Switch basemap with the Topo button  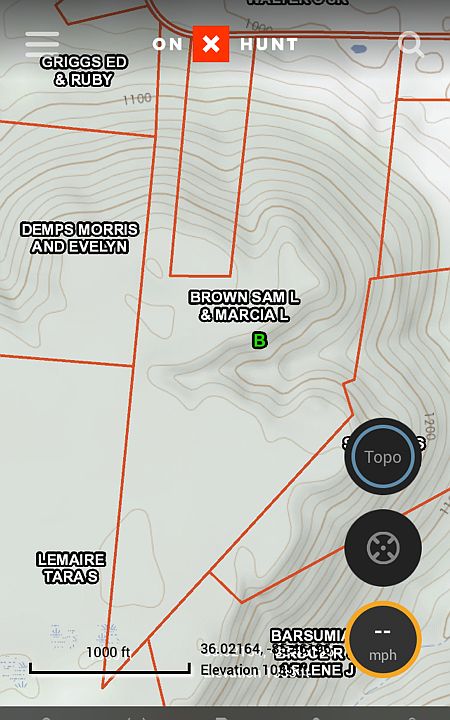[383, 456]
